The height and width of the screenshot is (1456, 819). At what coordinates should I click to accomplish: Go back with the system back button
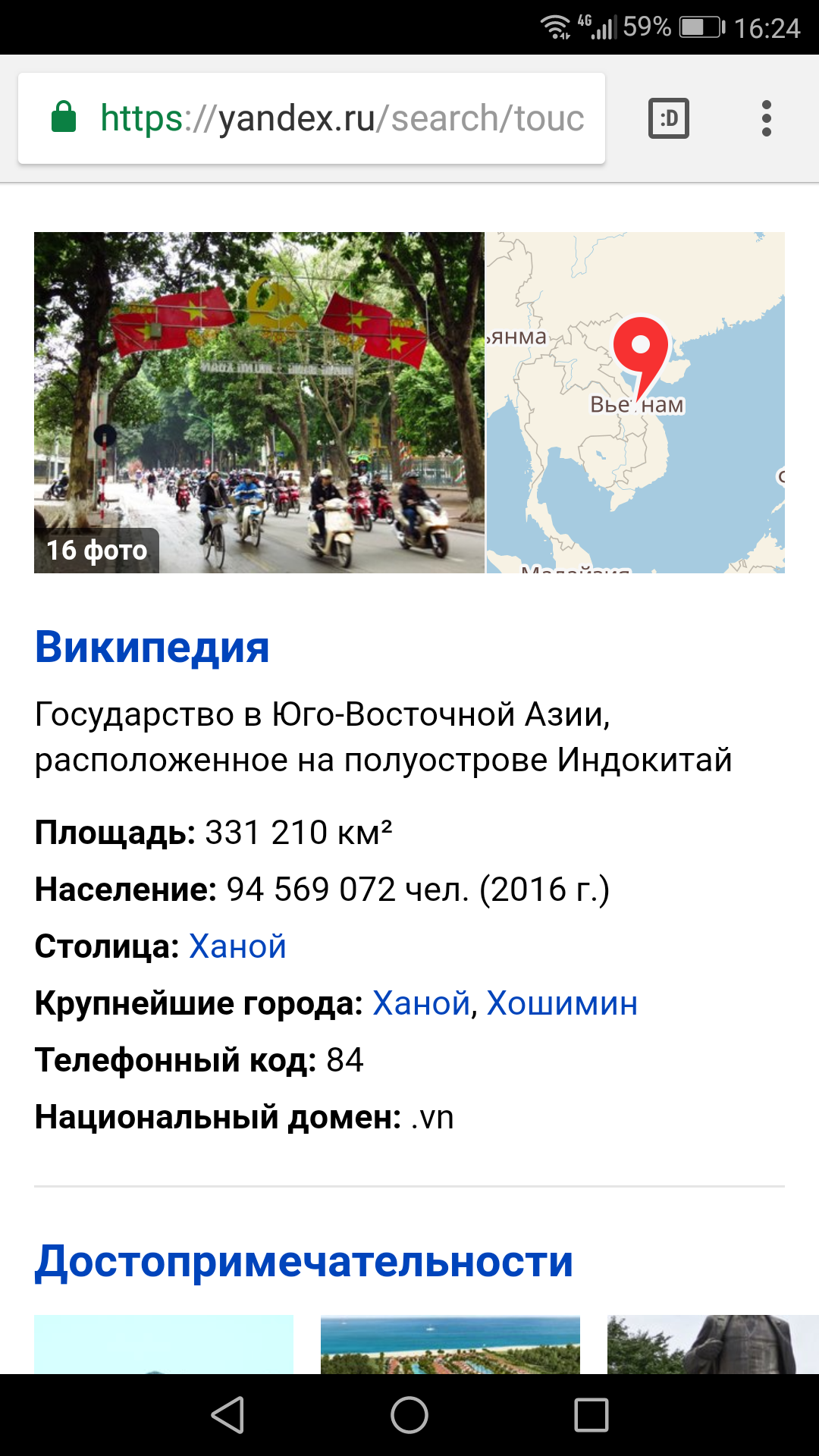pyautogui.click(x=227, y=1415)
